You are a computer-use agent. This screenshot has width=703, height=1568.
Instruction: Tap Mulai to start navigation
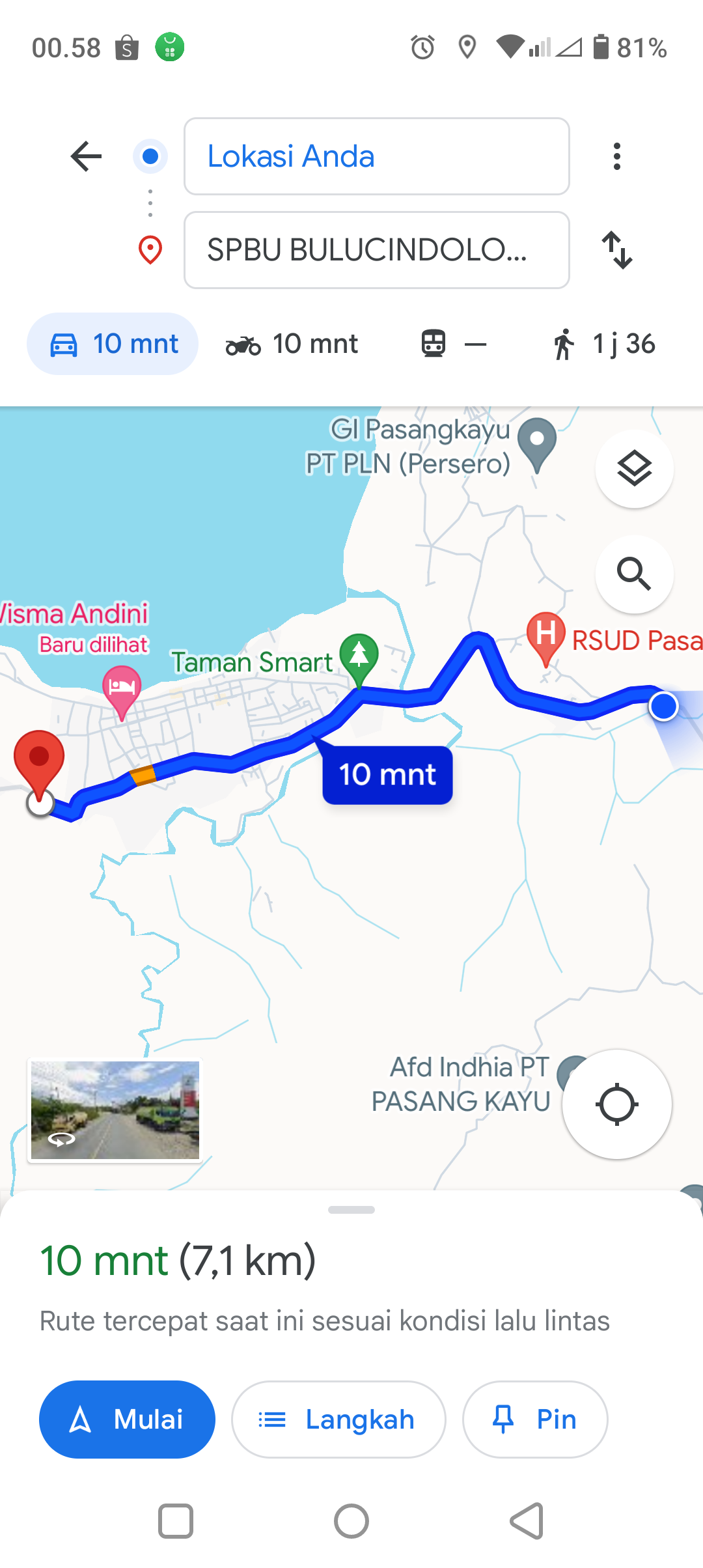click(x=127, y=1420)
